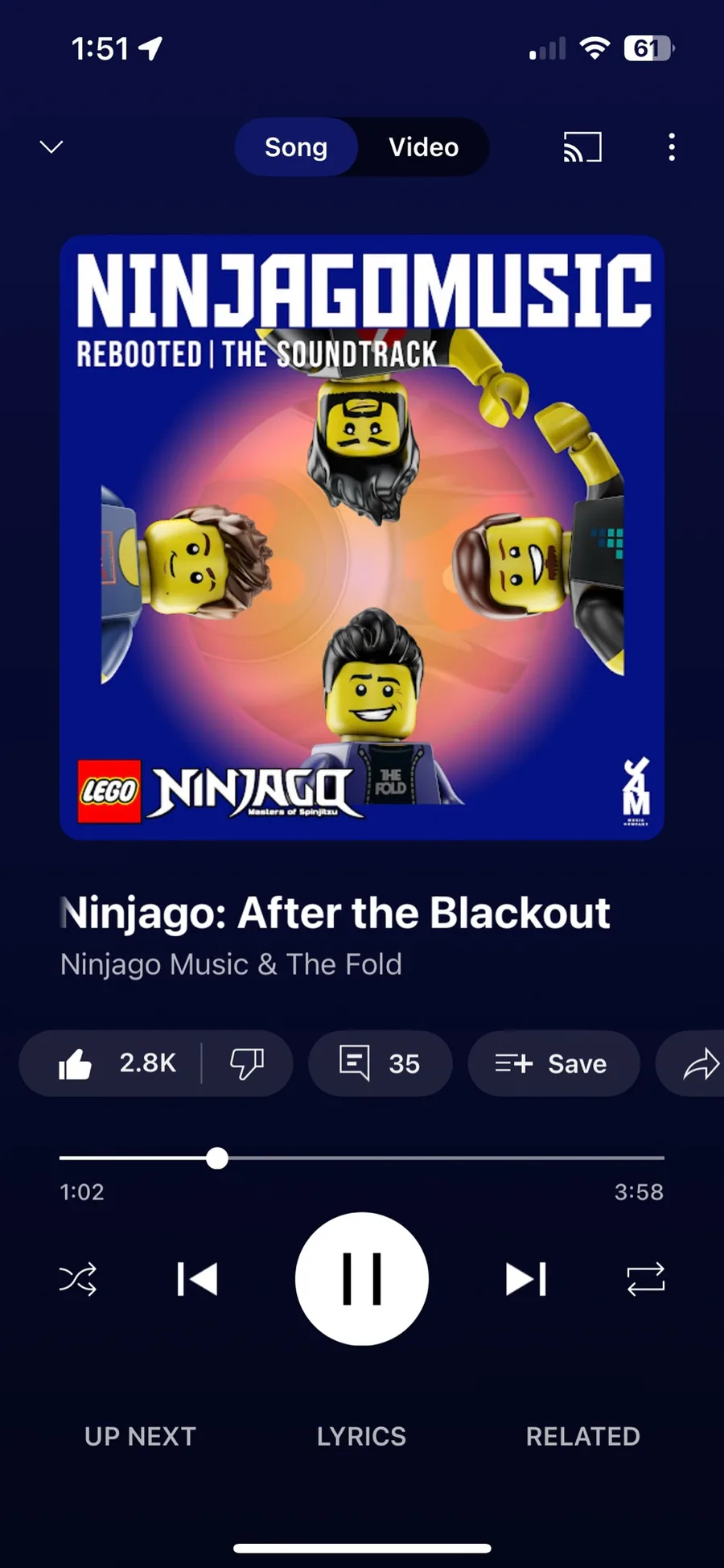This screenshot has height=1568, width=724.
Task: Select the Song mode
Action: 296,147
